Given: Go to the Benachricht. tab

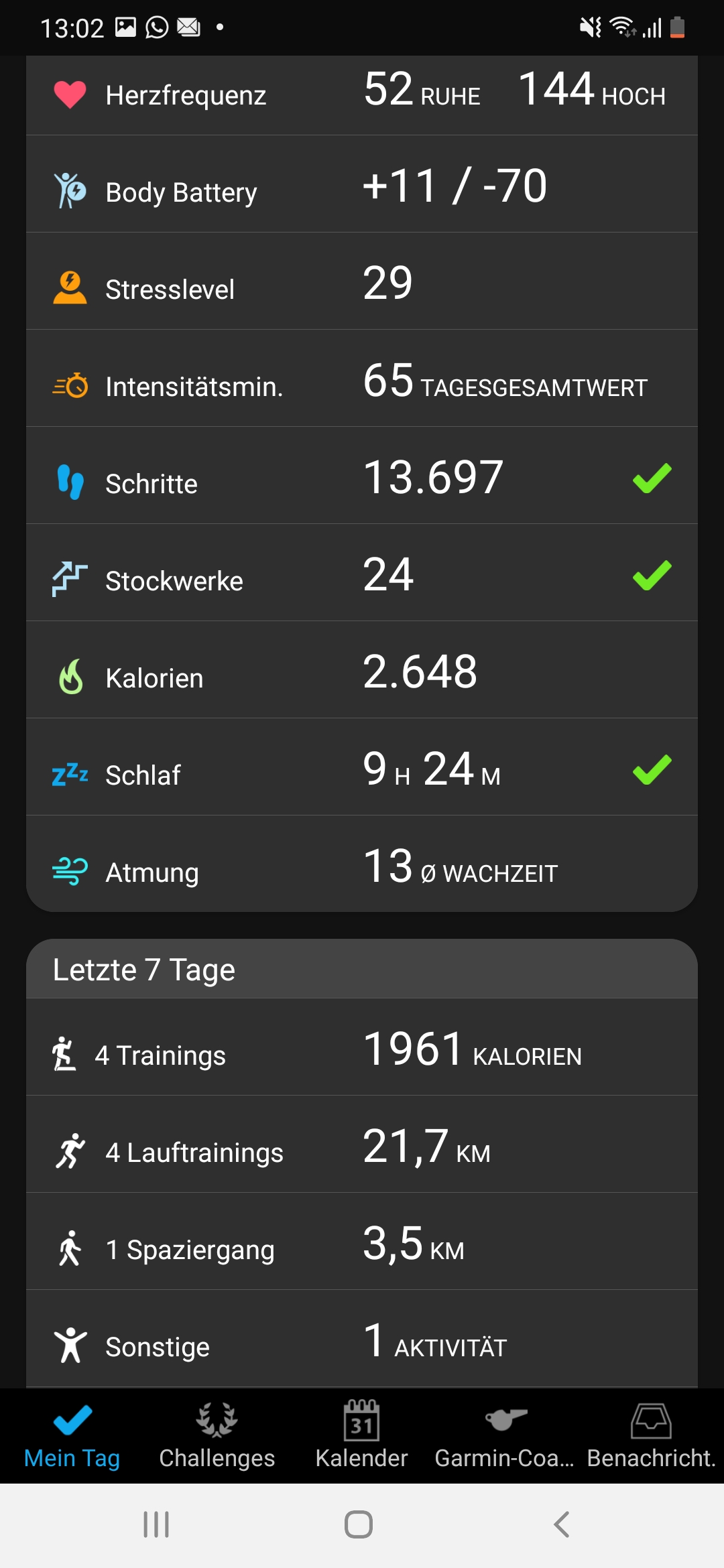Looking at the screenshot, I should 651,1436.
